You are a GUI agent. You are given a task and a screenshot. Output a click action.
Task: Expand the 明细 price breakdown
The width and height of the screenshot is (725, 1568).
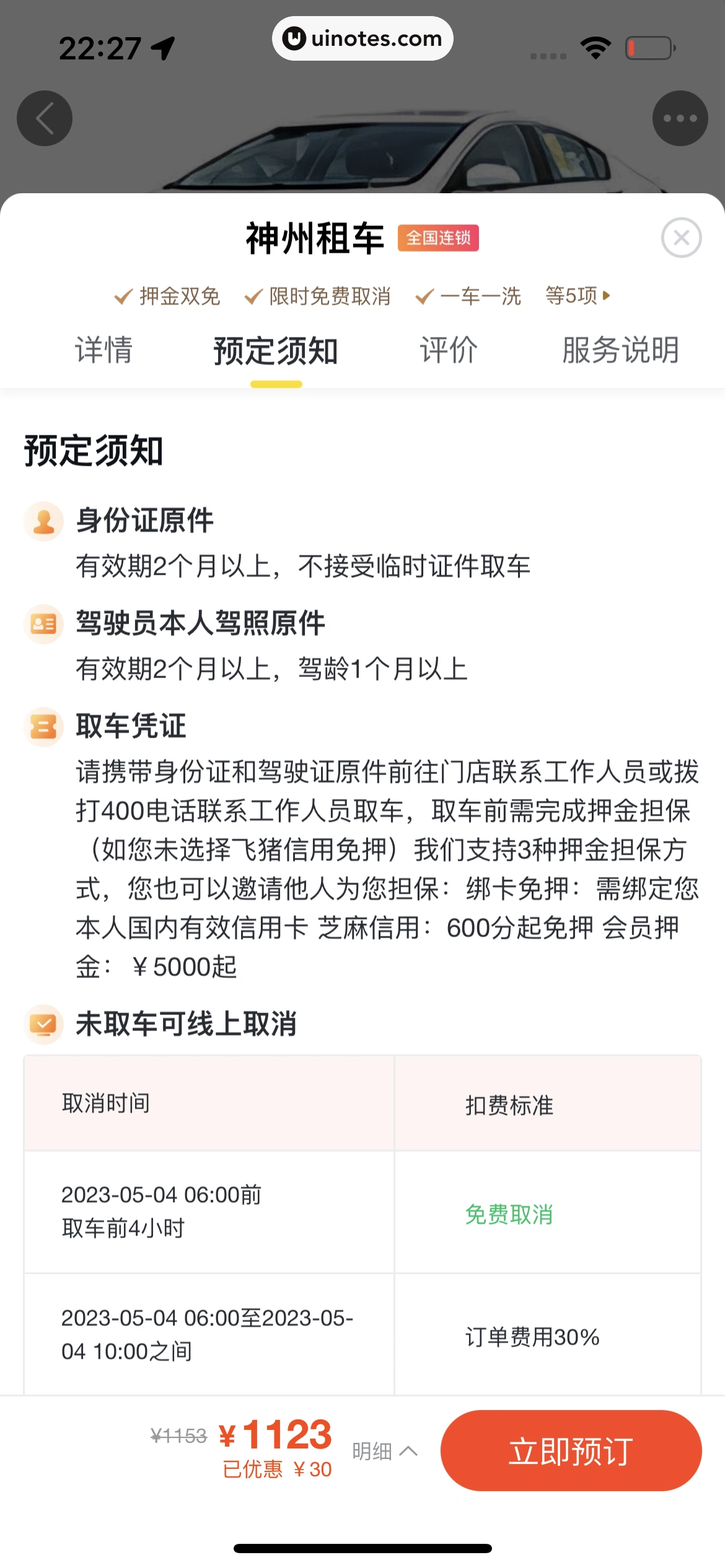[384, 1451]
